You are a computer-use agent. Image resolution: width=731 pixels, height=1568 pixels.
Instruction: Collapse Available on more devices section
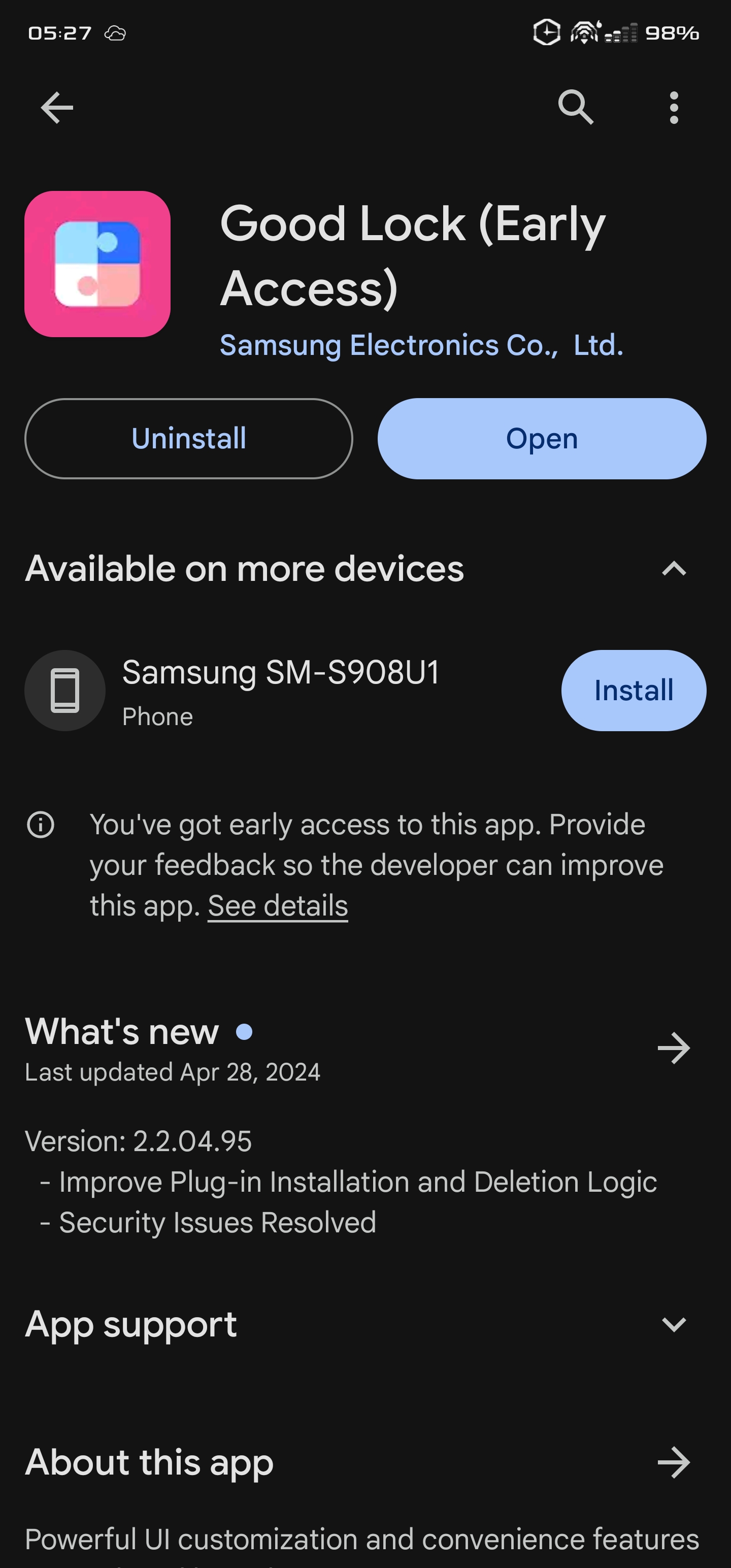click(x=673, y=569)
